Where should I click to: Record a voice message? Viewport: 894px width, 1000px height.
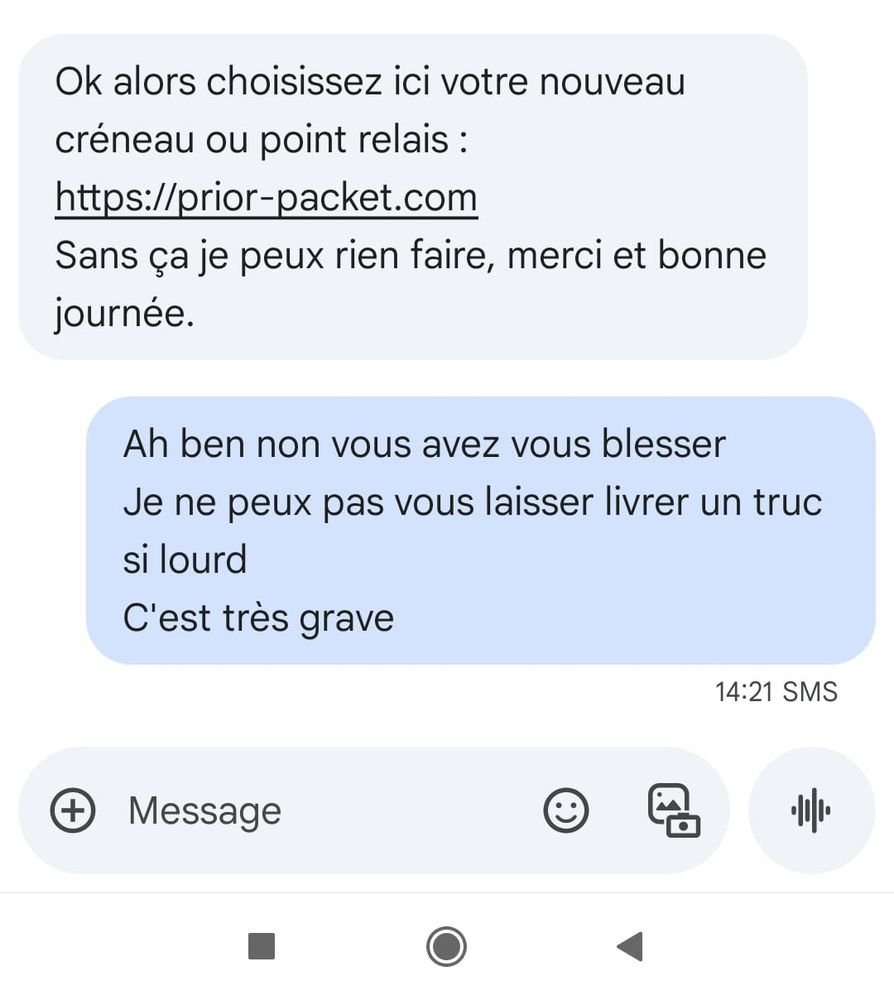811,810
